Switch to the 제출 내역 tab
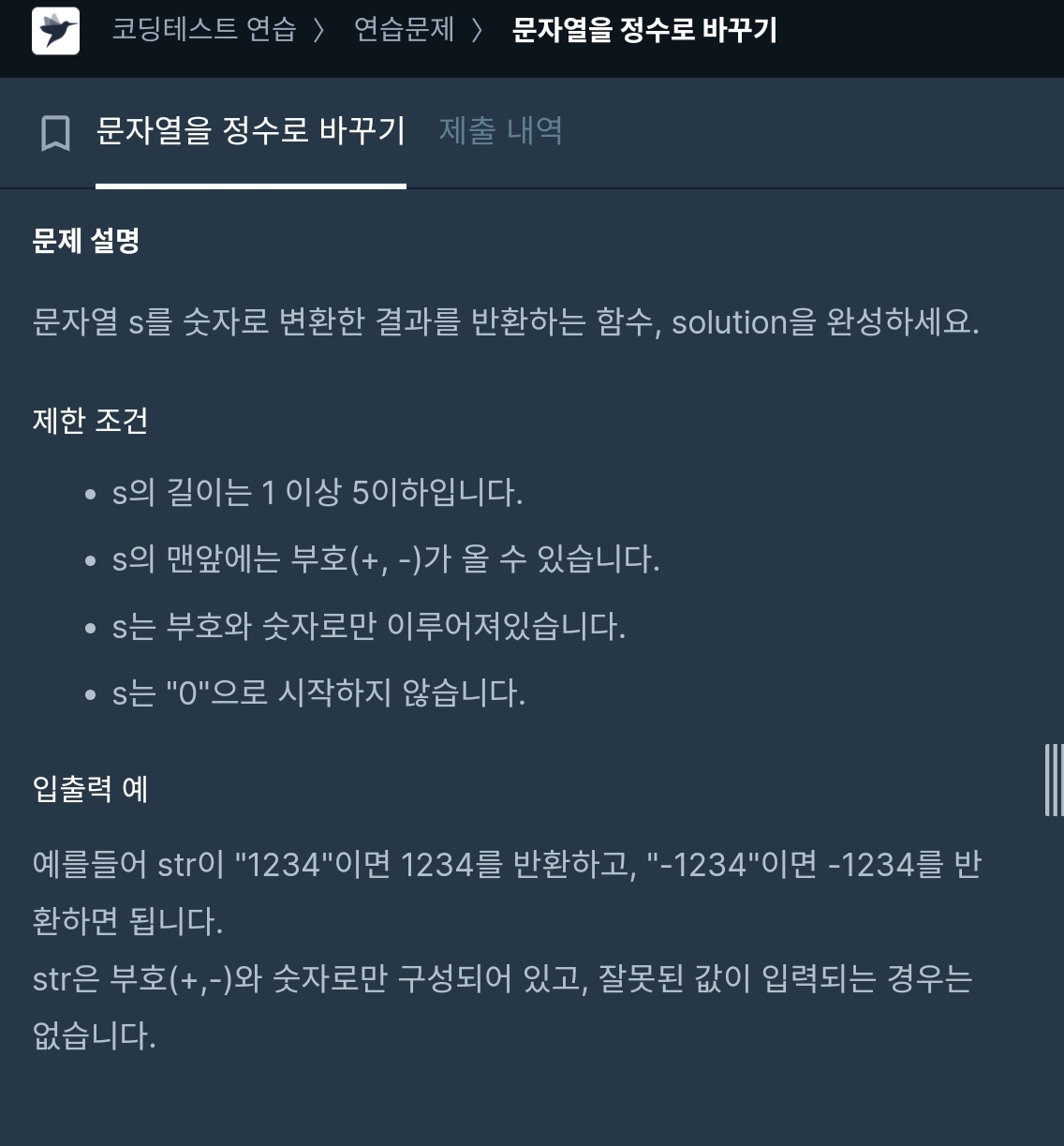Image resolution: width=1064 pixels, height=1146 pixels. pos(500,131)
